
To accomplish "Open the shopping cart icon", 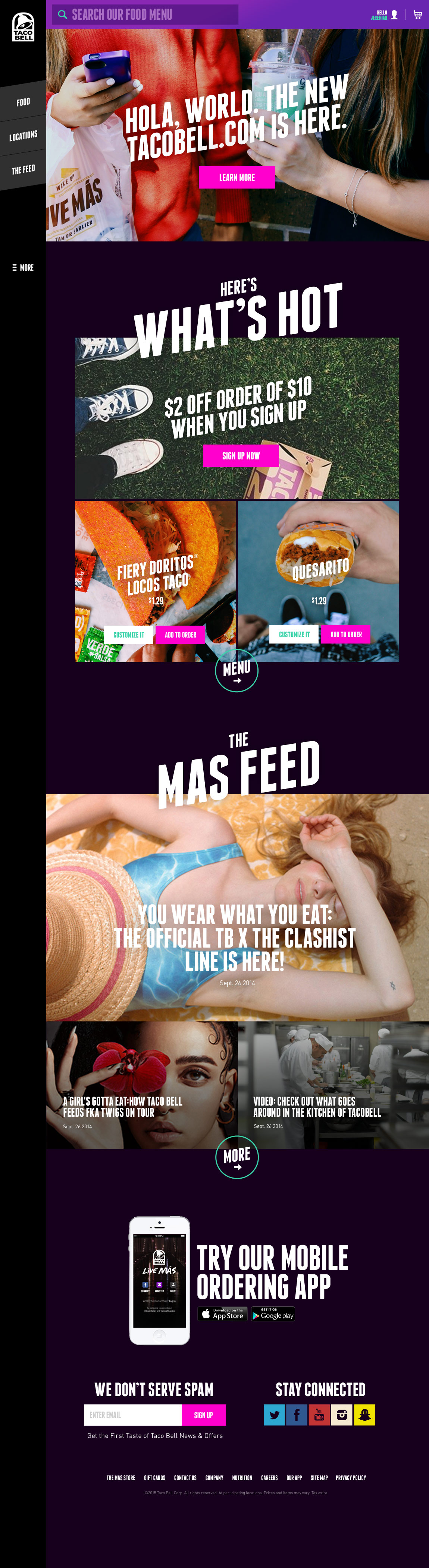I will pyautogui.click(x=417, y=15).
